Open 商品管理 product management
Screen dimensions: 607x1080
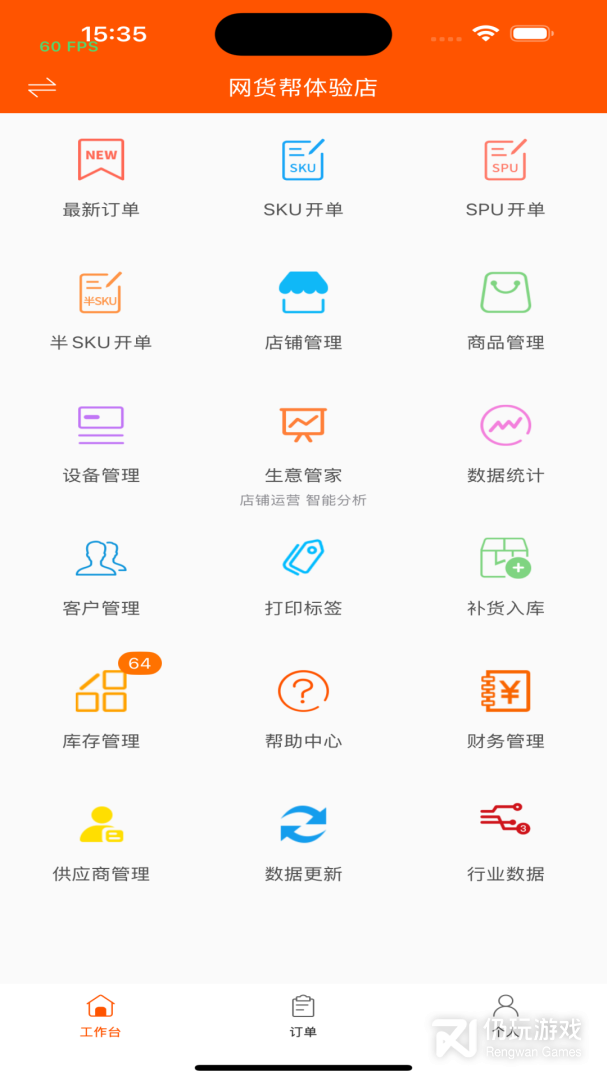click(x=506, y=311)
